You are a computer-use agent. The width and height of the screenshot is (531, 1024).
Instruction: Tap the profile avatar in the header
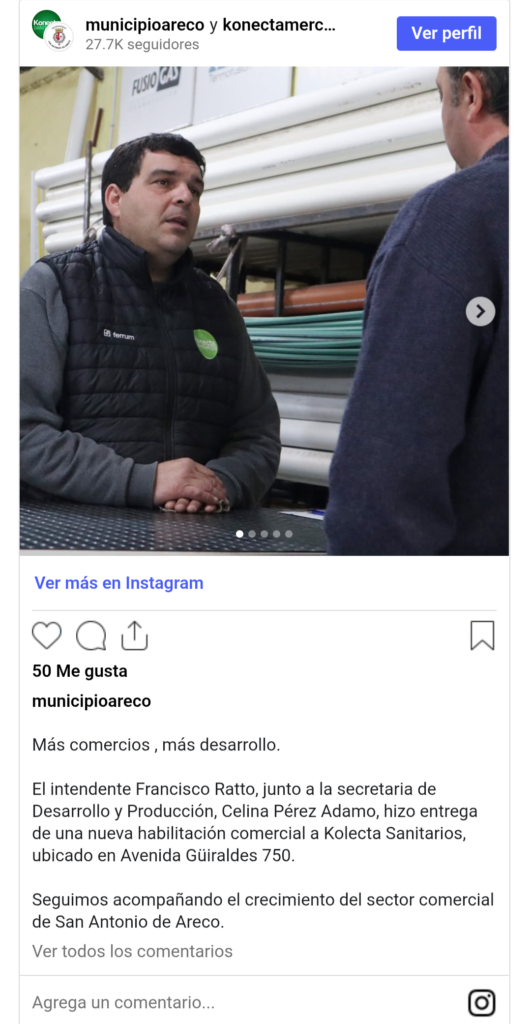point(52,30)
